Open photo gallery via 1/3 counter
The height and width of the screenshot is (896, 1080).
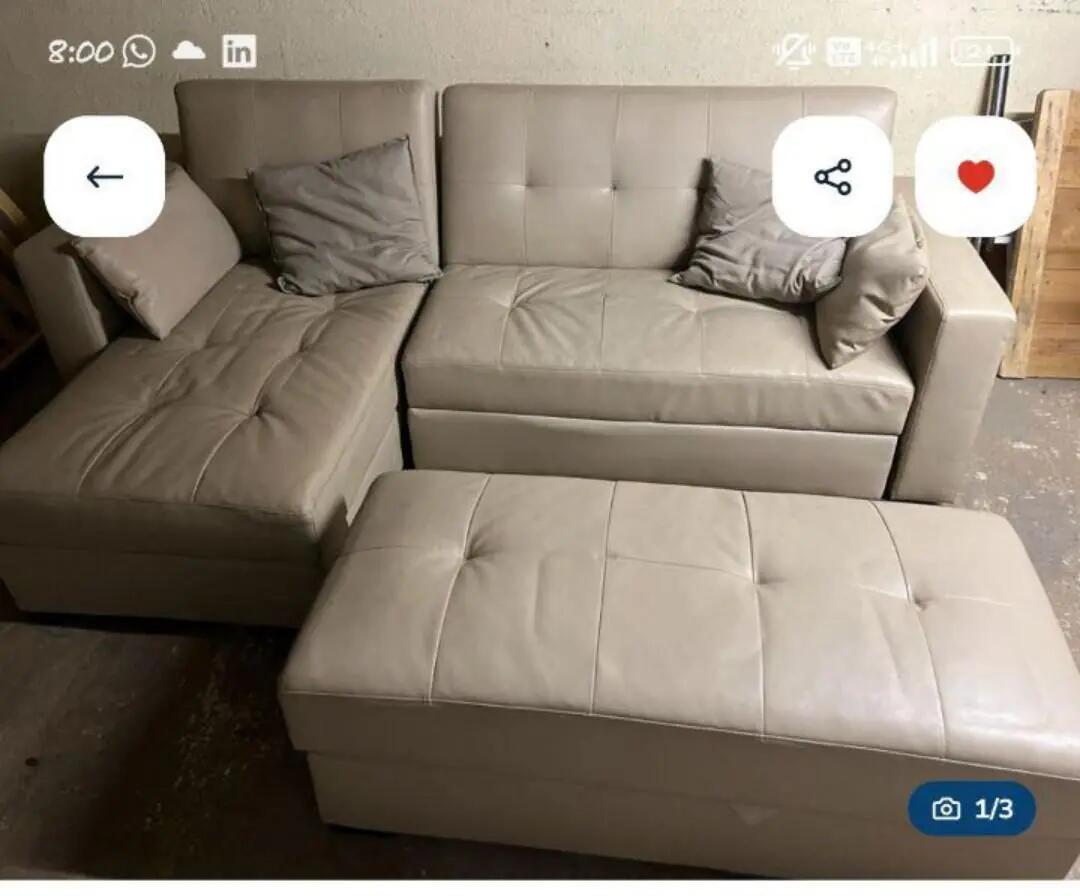pyautogui.click(x=971, y=808)
